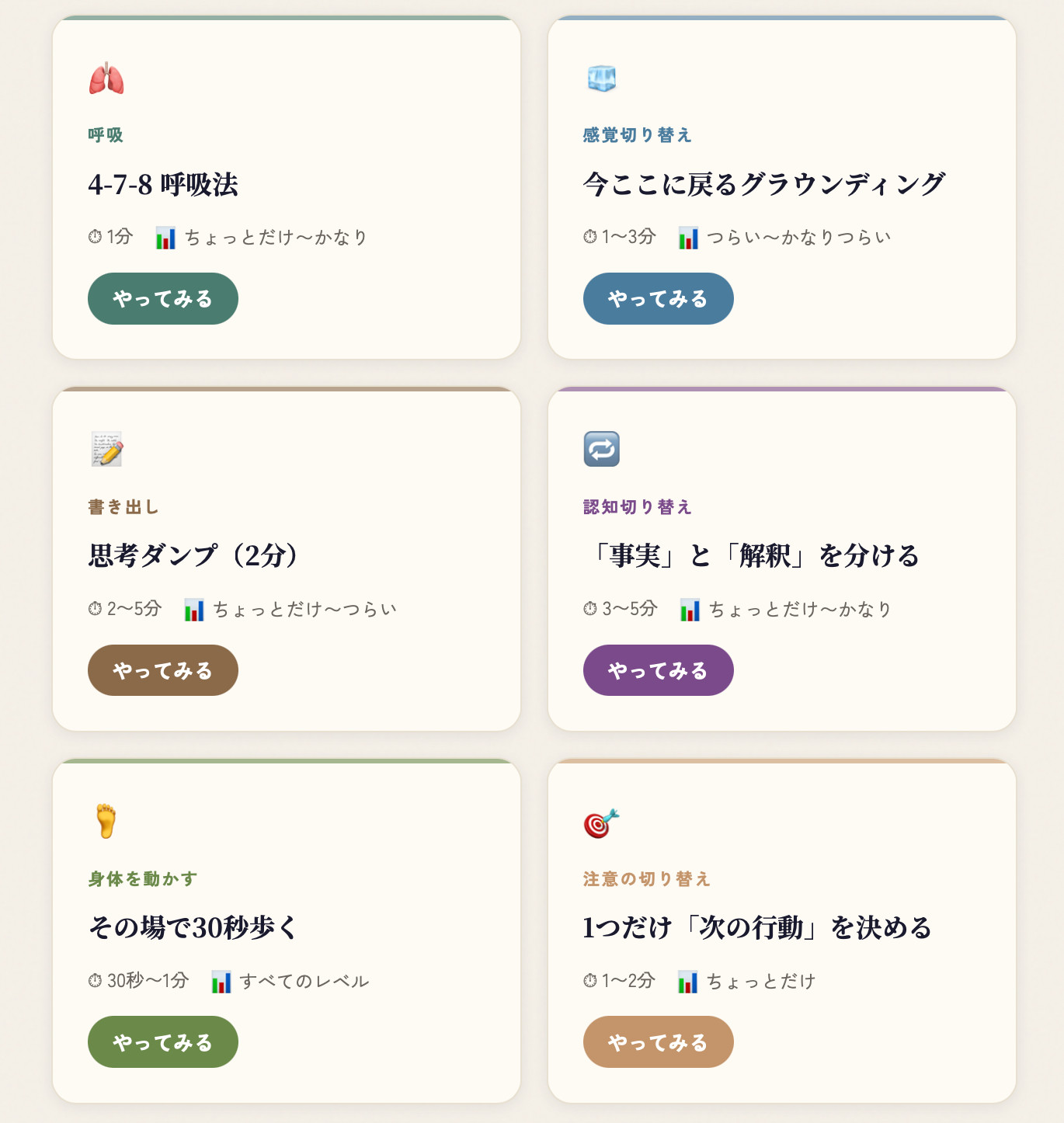This screenshot has width=1064, height=1123.
Task: Click the lungs icon on the 4-7-8 呼吸法 card
Action: [x=107, y=78]
